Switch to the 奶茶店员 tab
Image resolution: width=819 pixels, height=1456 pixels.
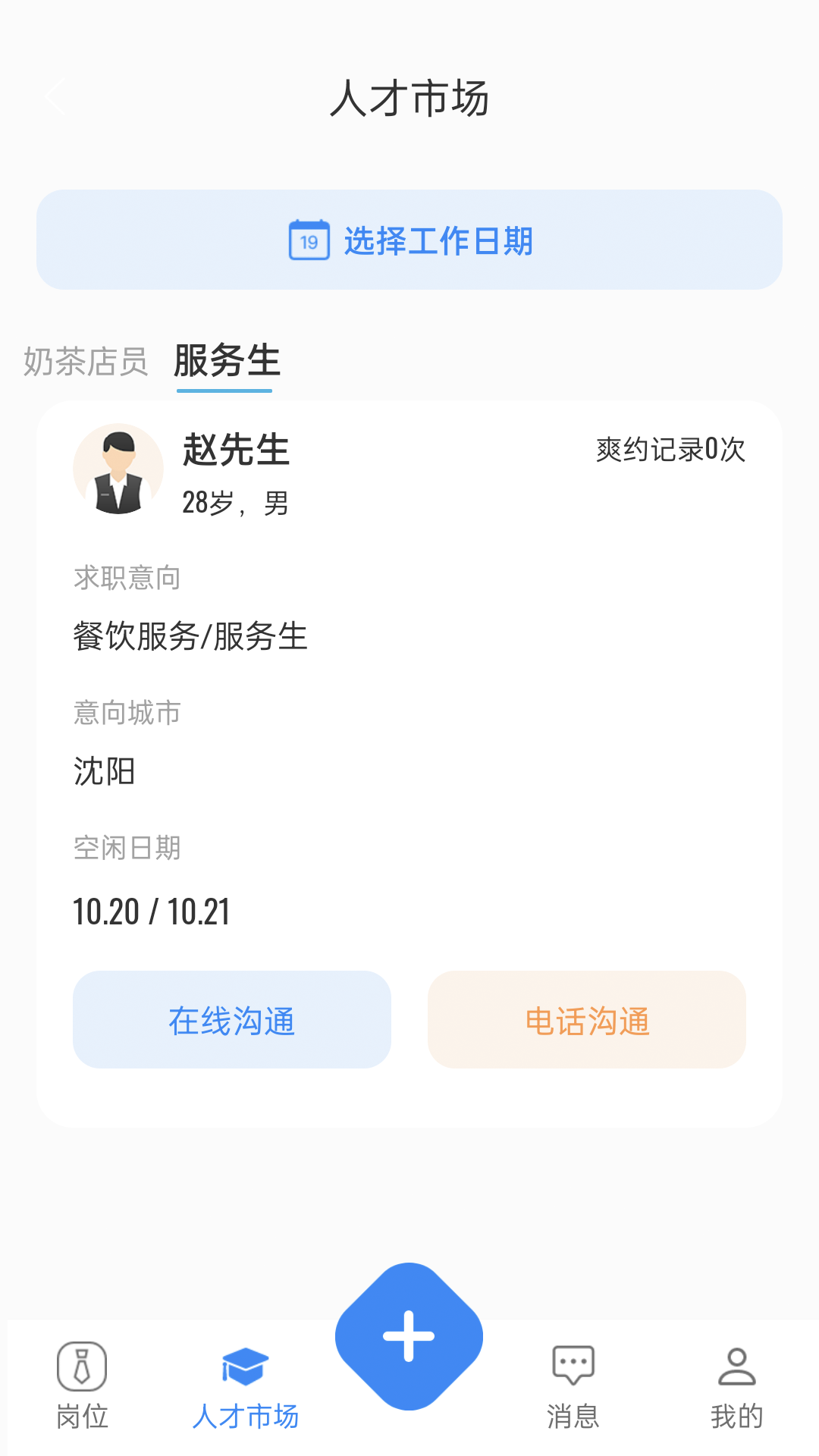(86, 362)
